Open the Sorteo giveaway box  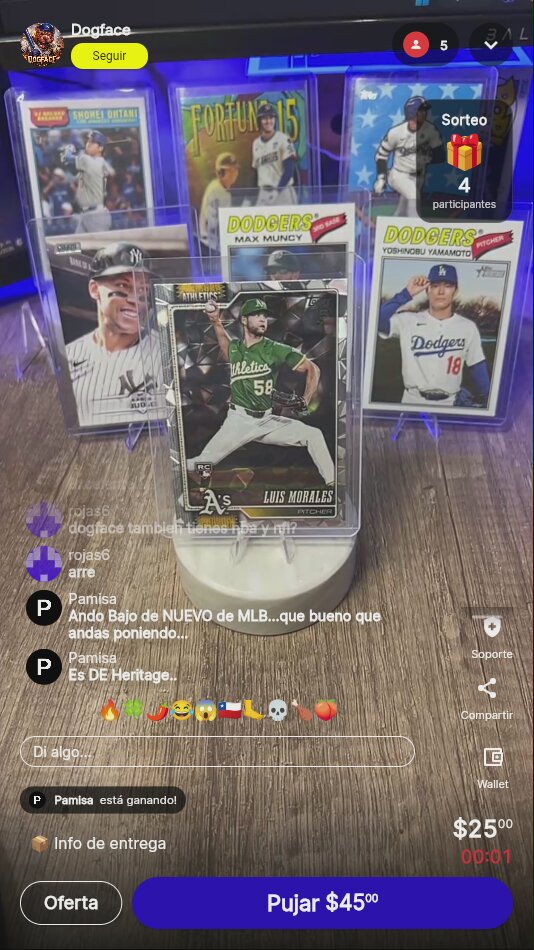[464, 161]
